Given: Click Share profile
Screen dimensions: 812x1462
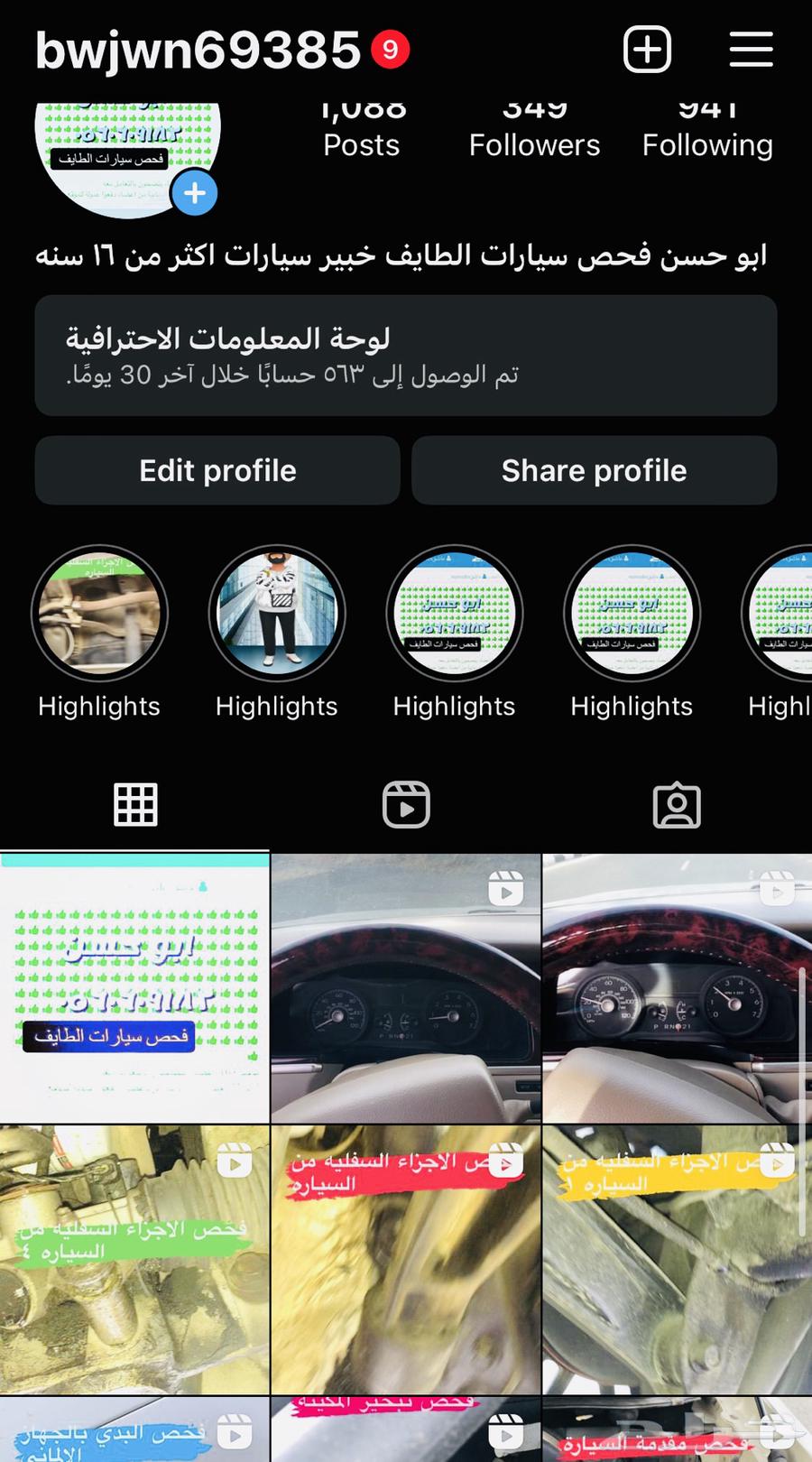Looking at the screenshot, I should tap(594, 470).
